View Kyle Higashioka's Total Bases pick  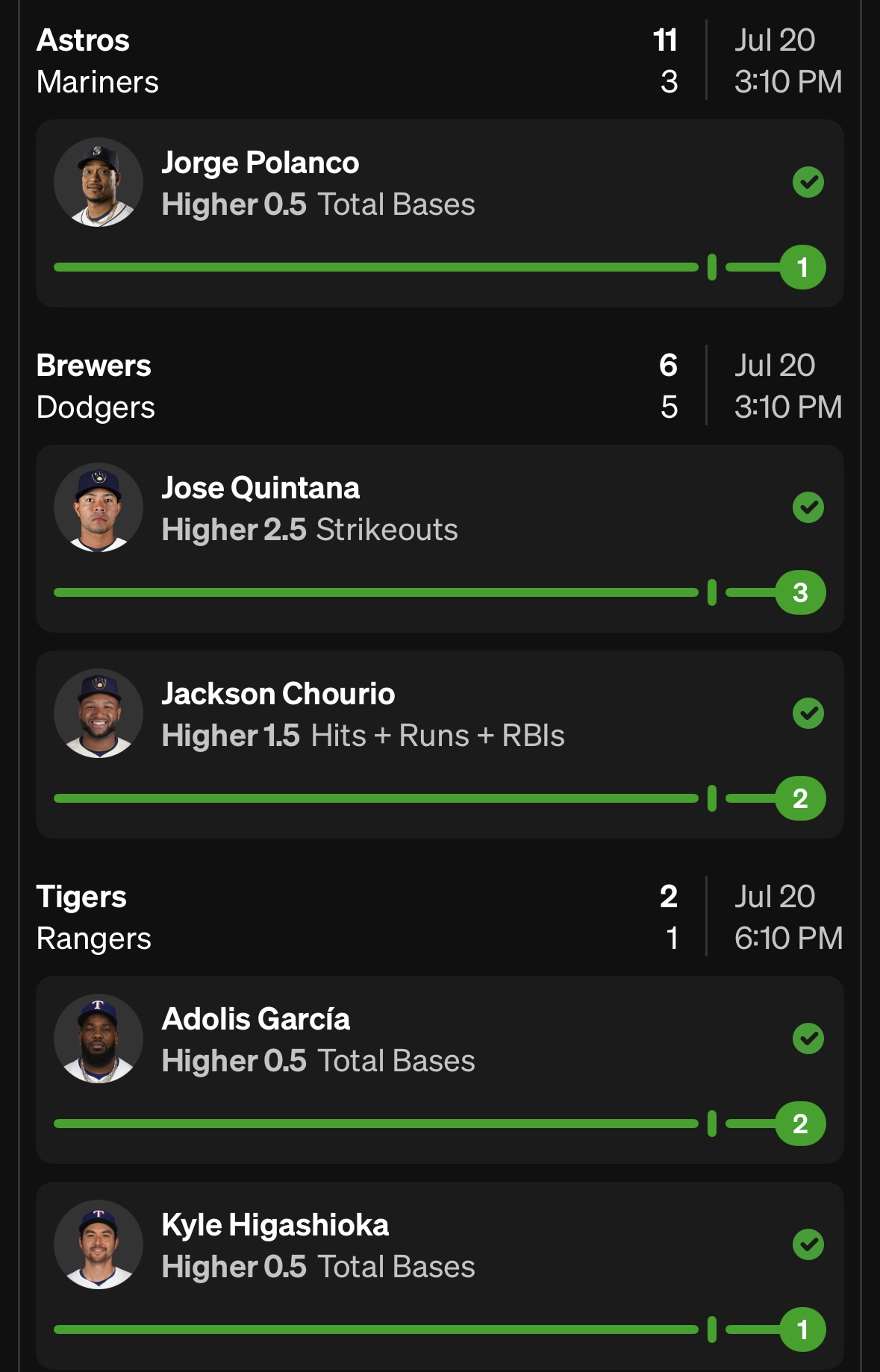click(440, 1275)
